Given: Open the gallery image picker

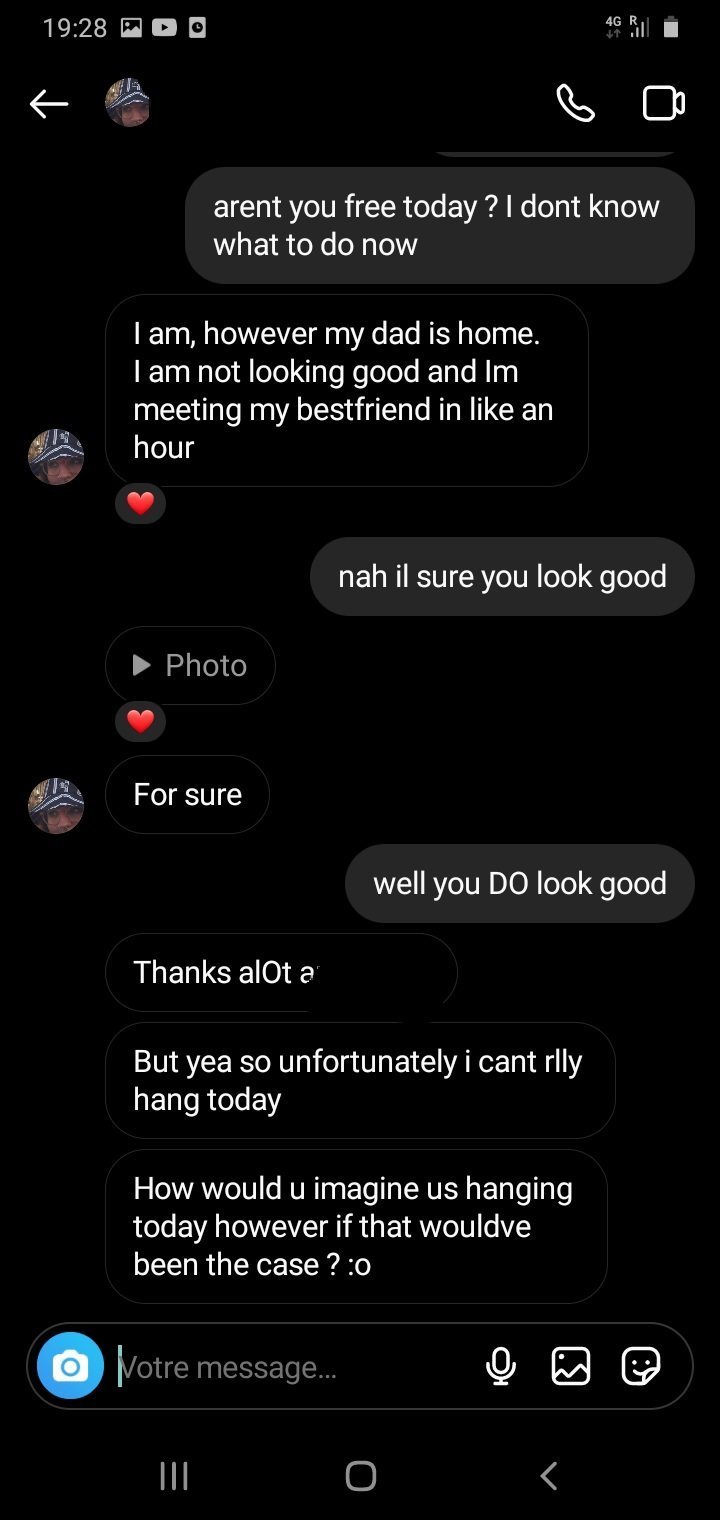Looking at the screenshot, I should point(571,1366).
